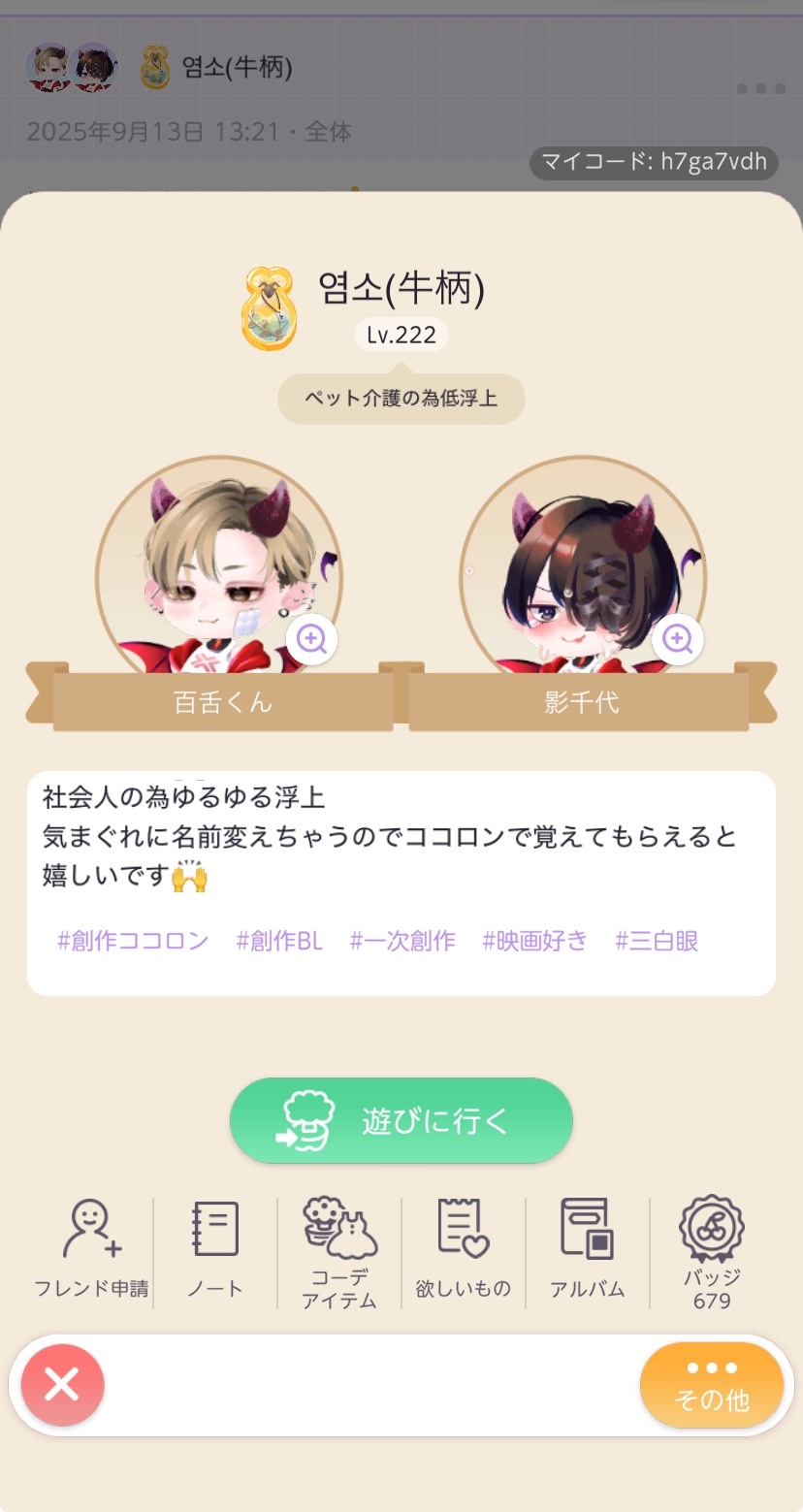Tap the #三白眼 hashtag
This screenshot has height=1512, width=803.
[x=657, y=941]
